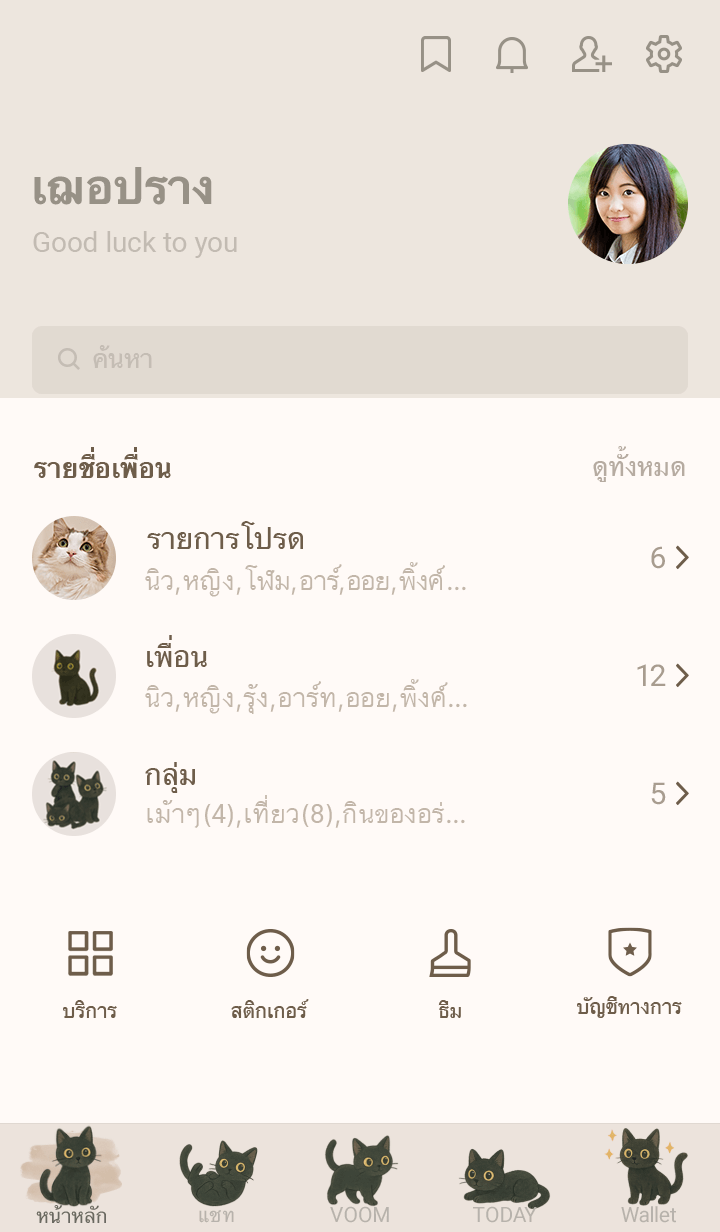
Task: Open the รายการโปรด favorites list
Action: [x=360, y=558]
